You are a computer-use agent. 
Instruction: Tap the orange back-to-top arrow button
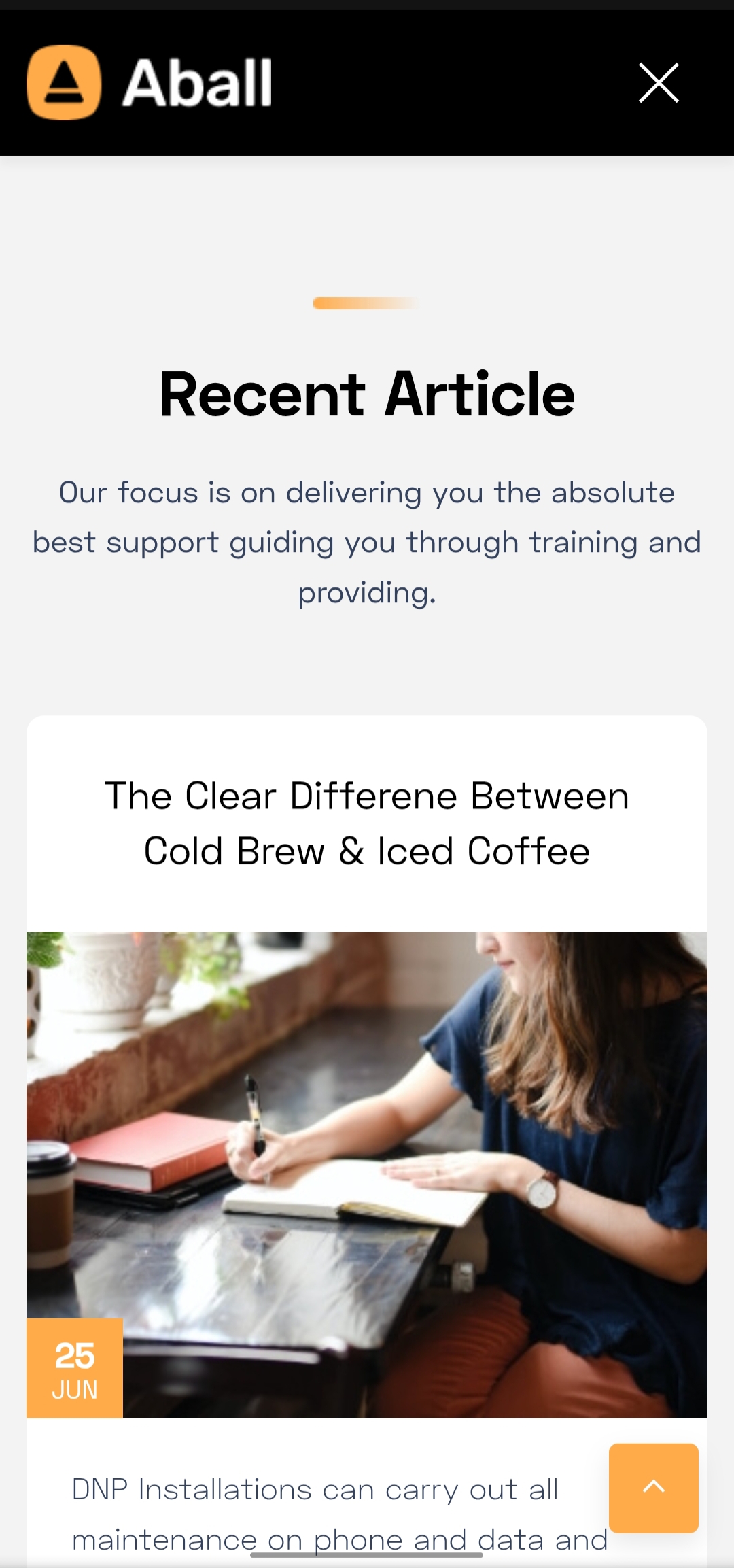(x=654, y=1488)
